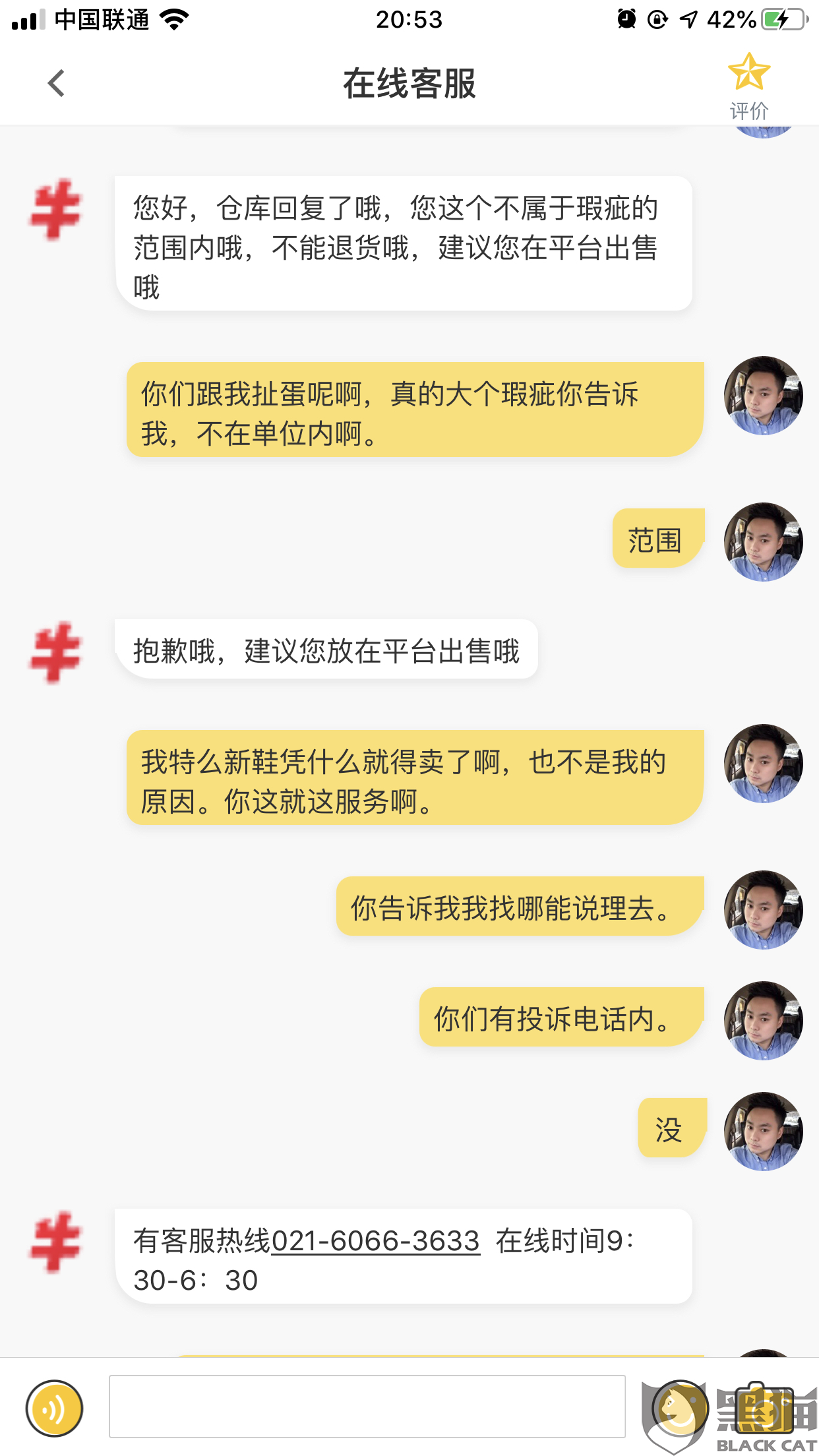Open the emoji picker
The height and width of the screenshot is (1456, 819).
(679, 1409)
